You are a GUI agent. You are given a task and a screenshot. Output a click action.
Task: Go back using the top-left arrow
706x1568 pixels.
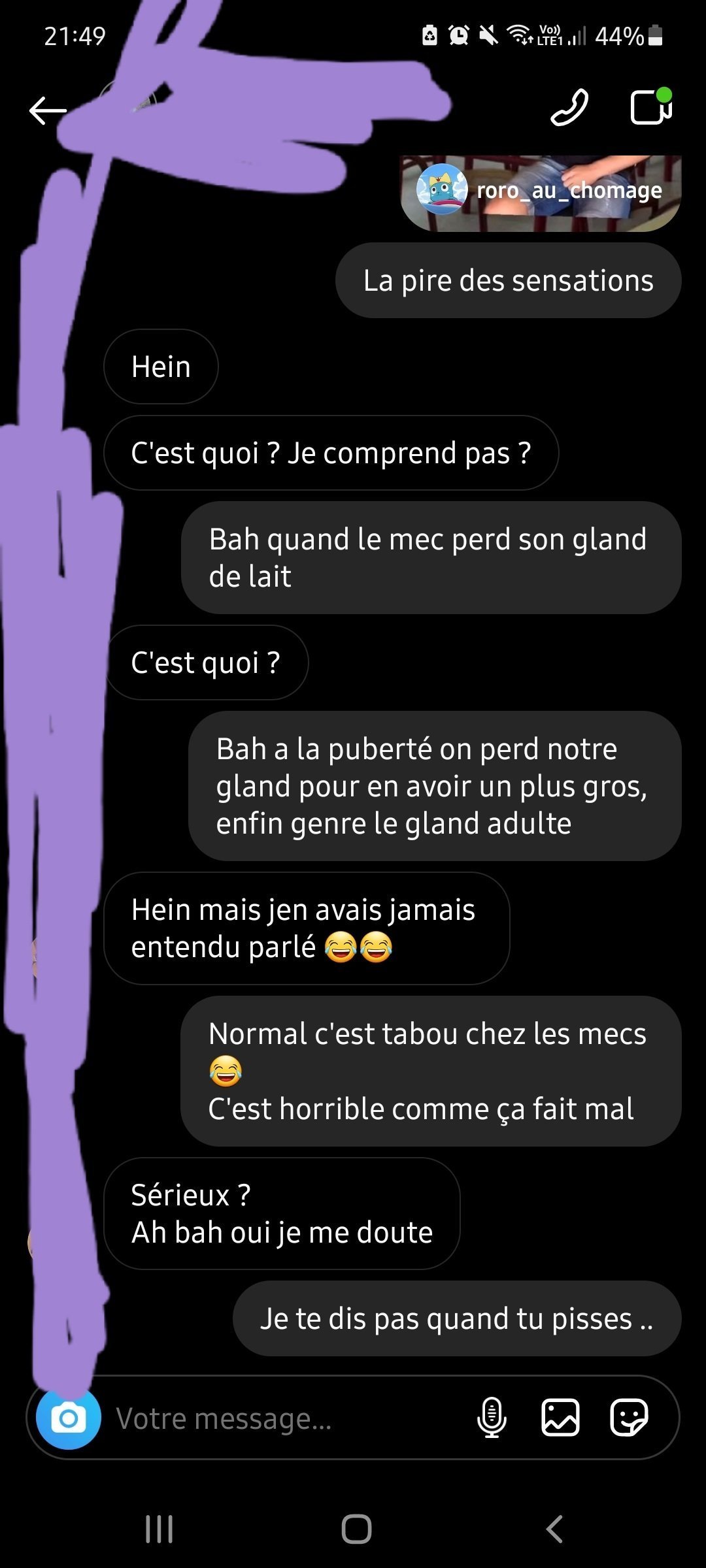pos(48,110)
